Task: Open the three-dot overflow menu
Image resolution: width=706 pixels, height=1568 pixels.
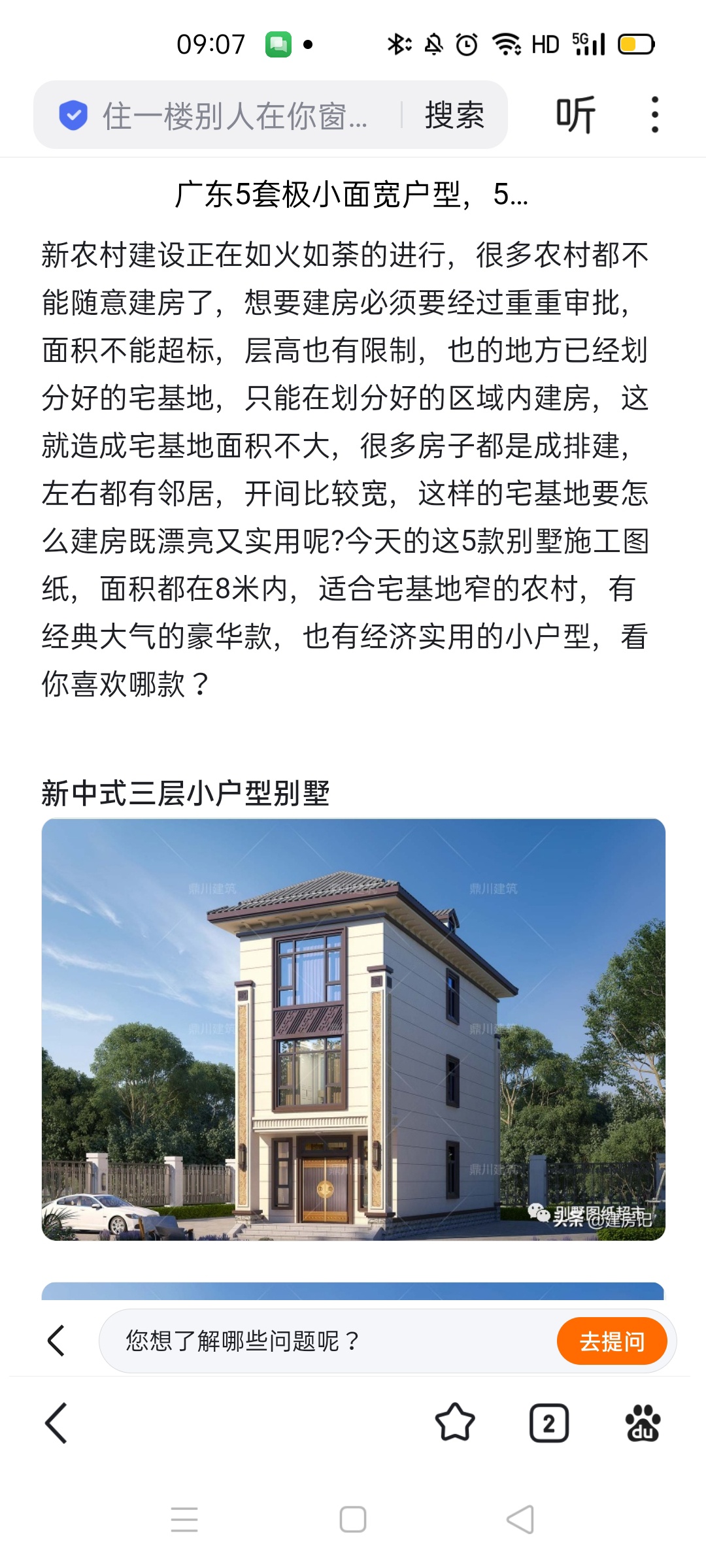Action: 654,115
